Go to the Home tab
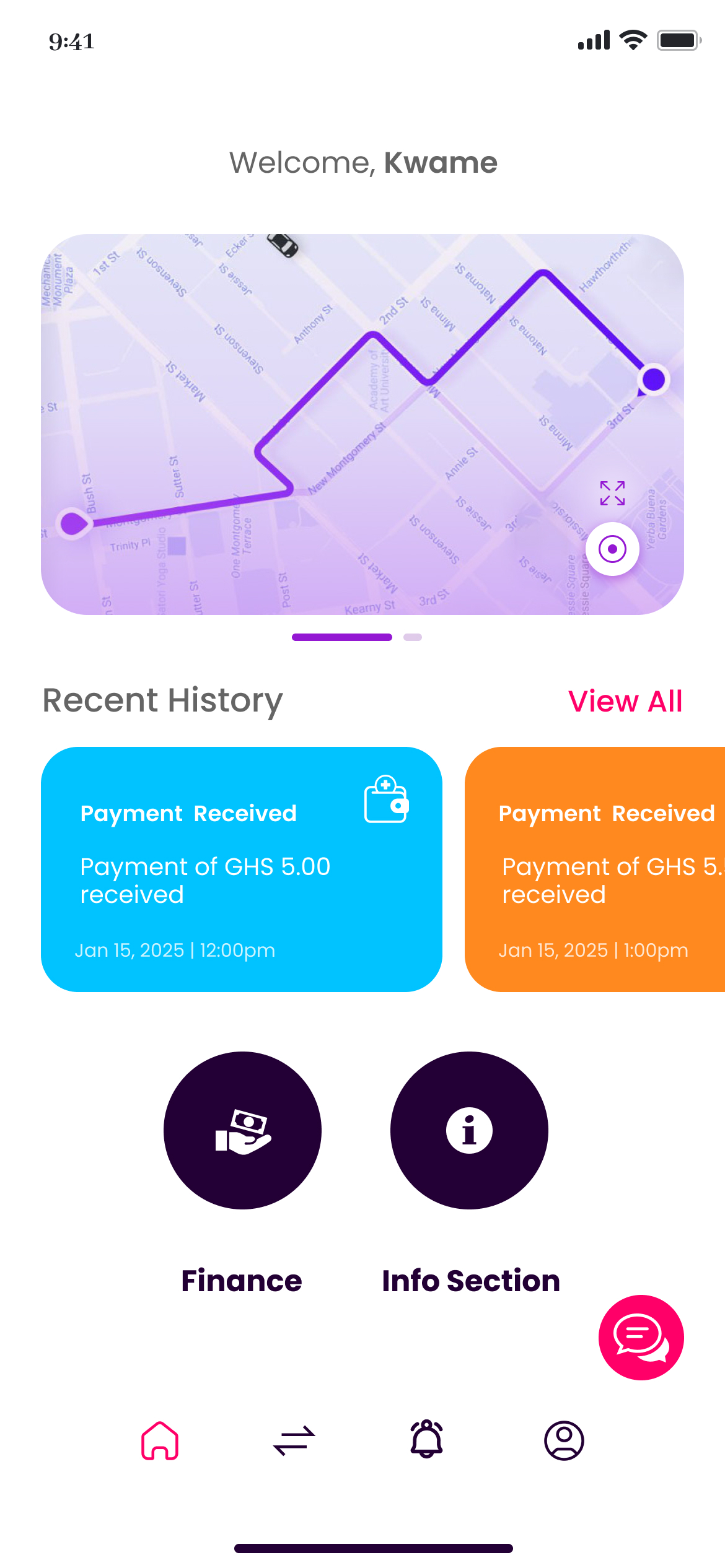725x1568 pixels. click(160, 1440)
